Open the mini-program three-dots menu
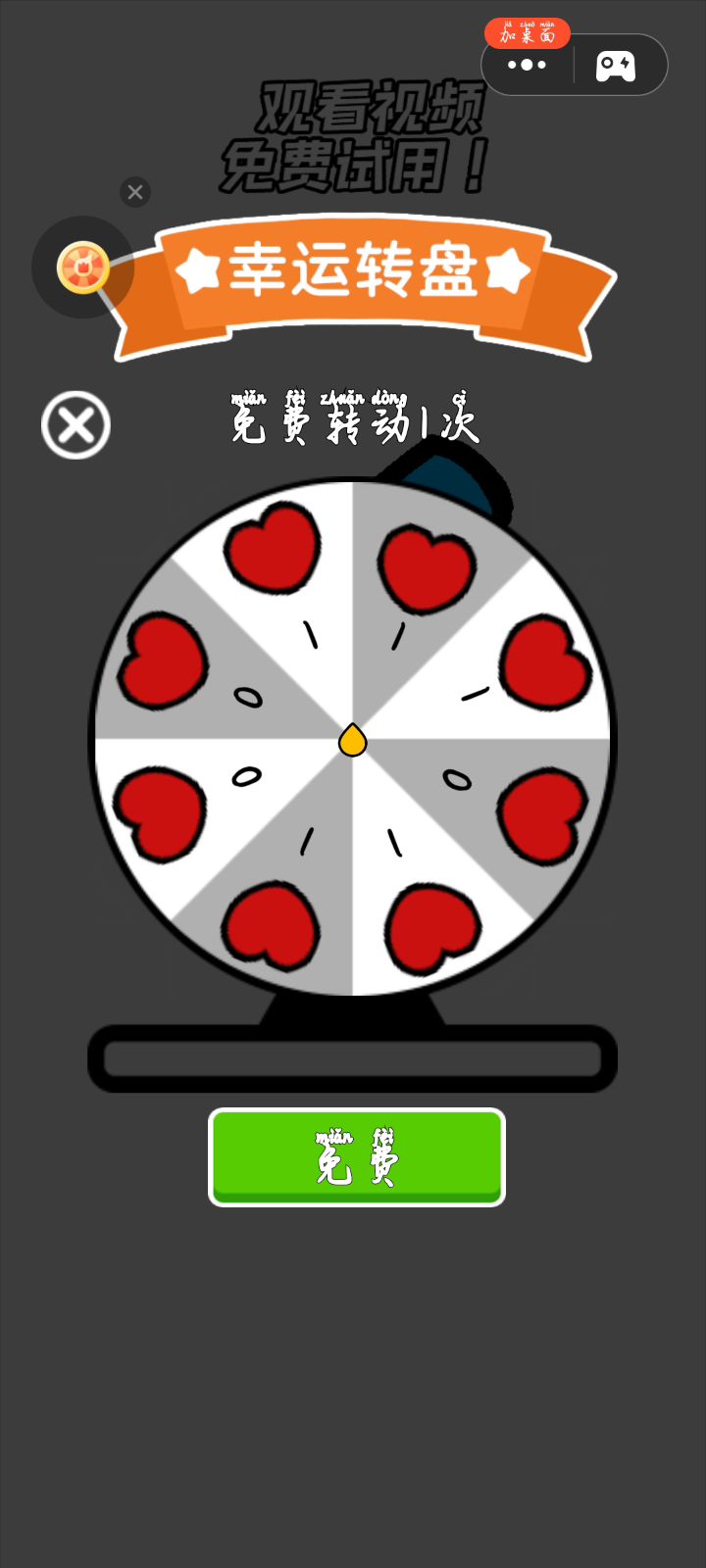 (x=527, y=66)
